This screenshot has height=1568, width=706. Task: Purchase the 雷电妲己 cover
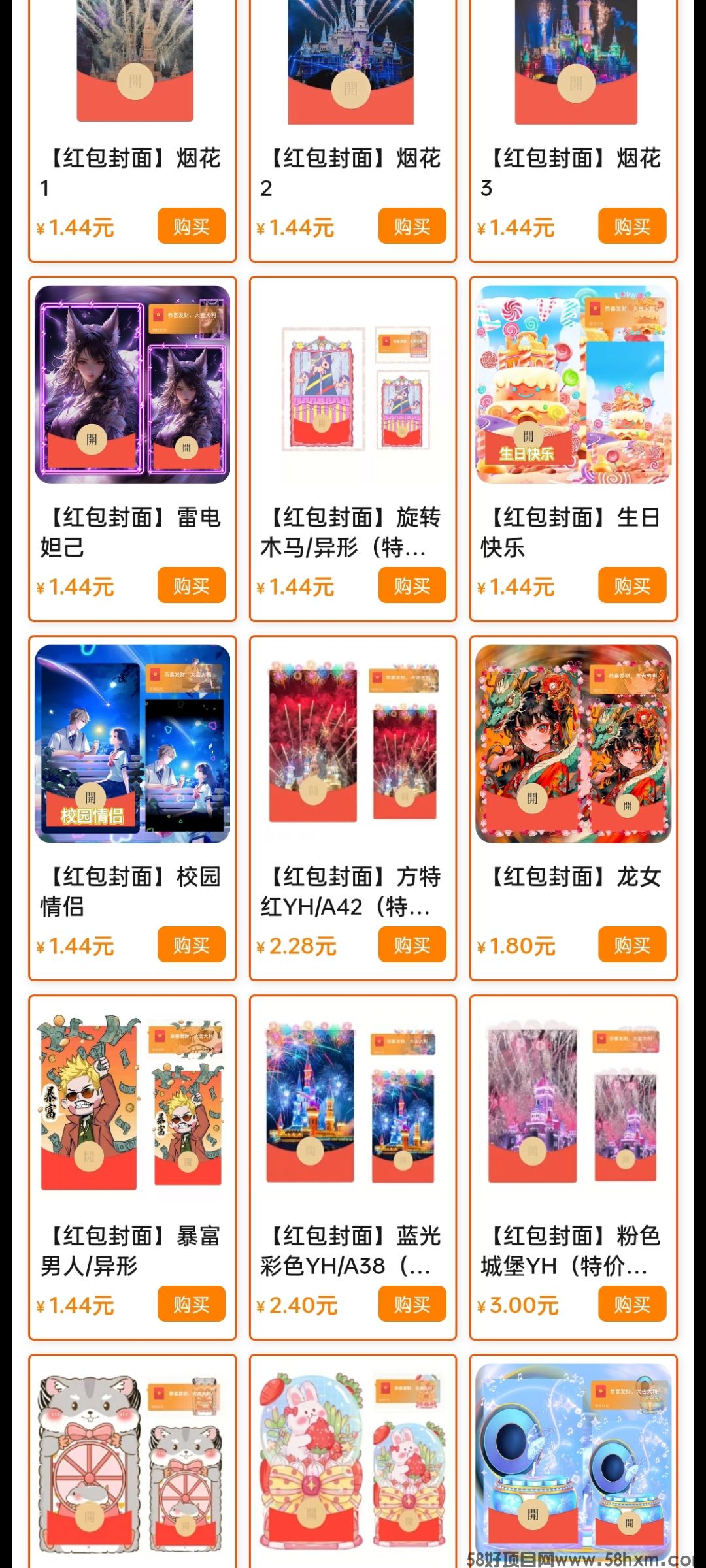(x=191, y=585)
